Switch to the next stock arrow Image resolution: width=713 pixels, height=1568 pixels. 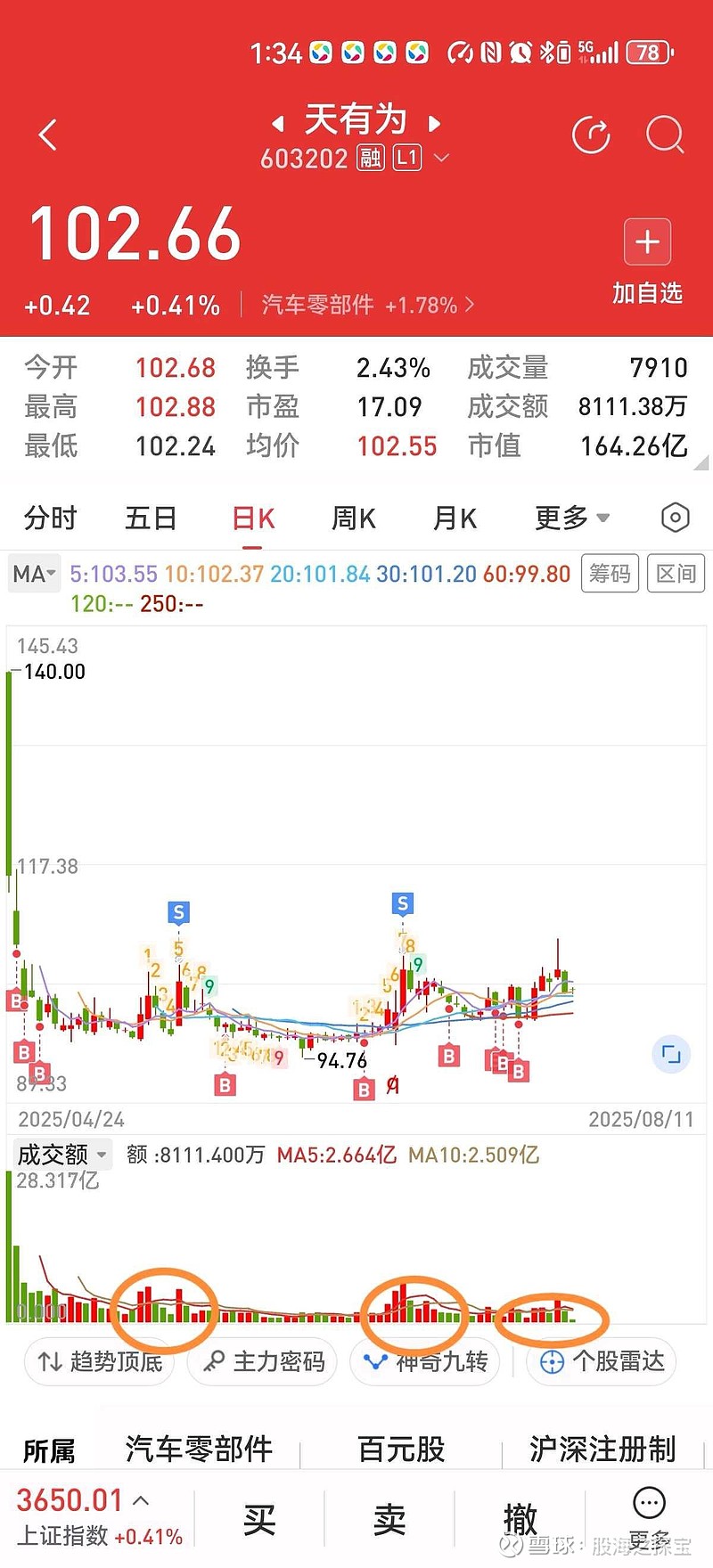point(435,123)
